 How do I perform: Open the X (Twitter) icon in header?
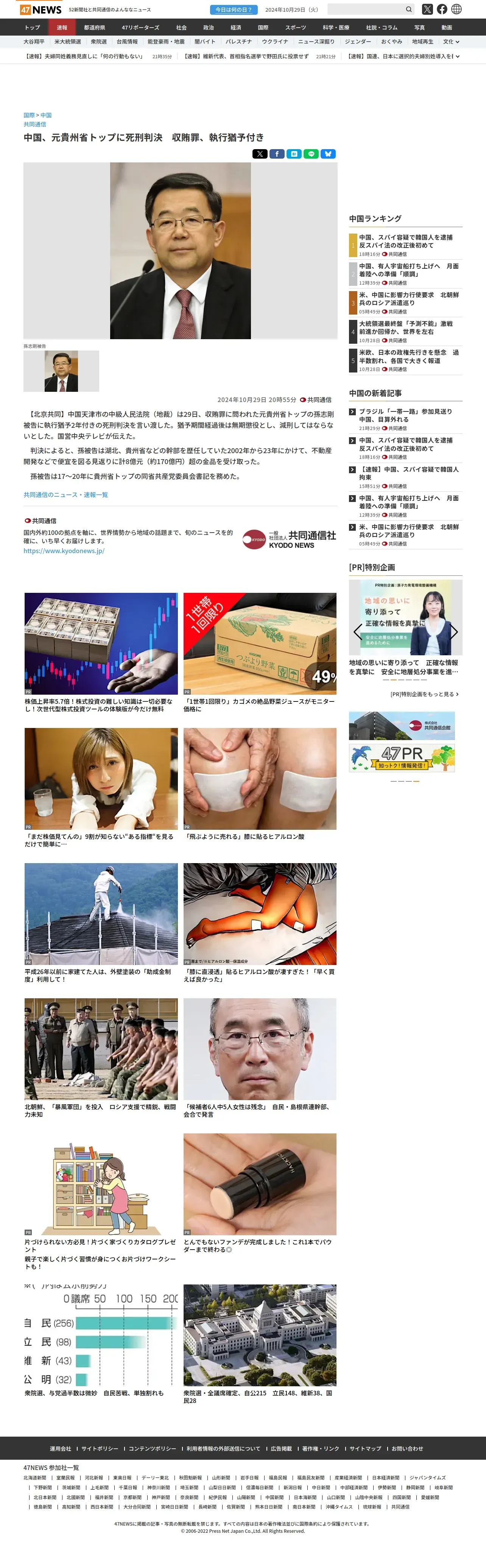click(x=427, y=9)
